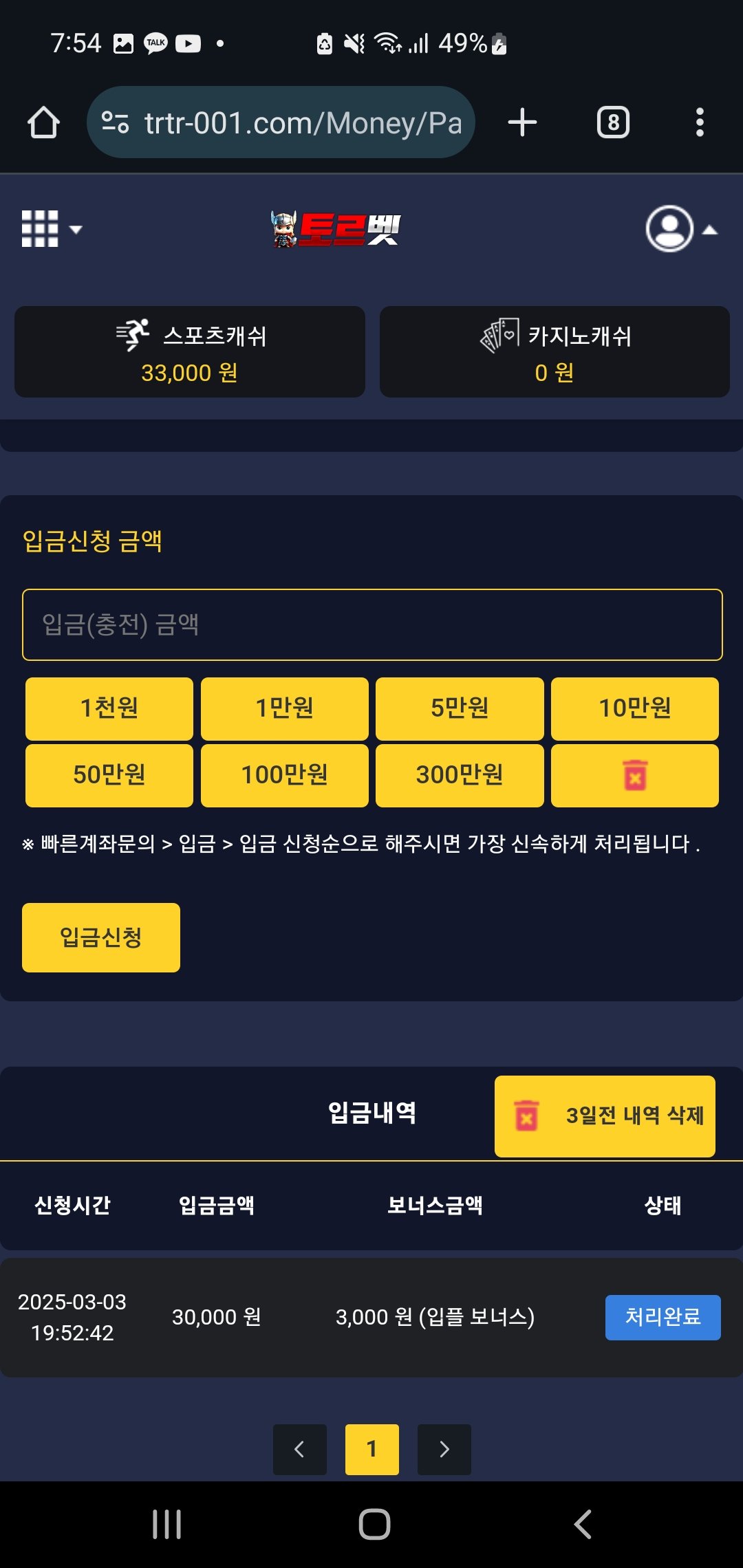Screen dimensions: 743x1568
Task: Tap the system back button
Action: coord(582,1524)
